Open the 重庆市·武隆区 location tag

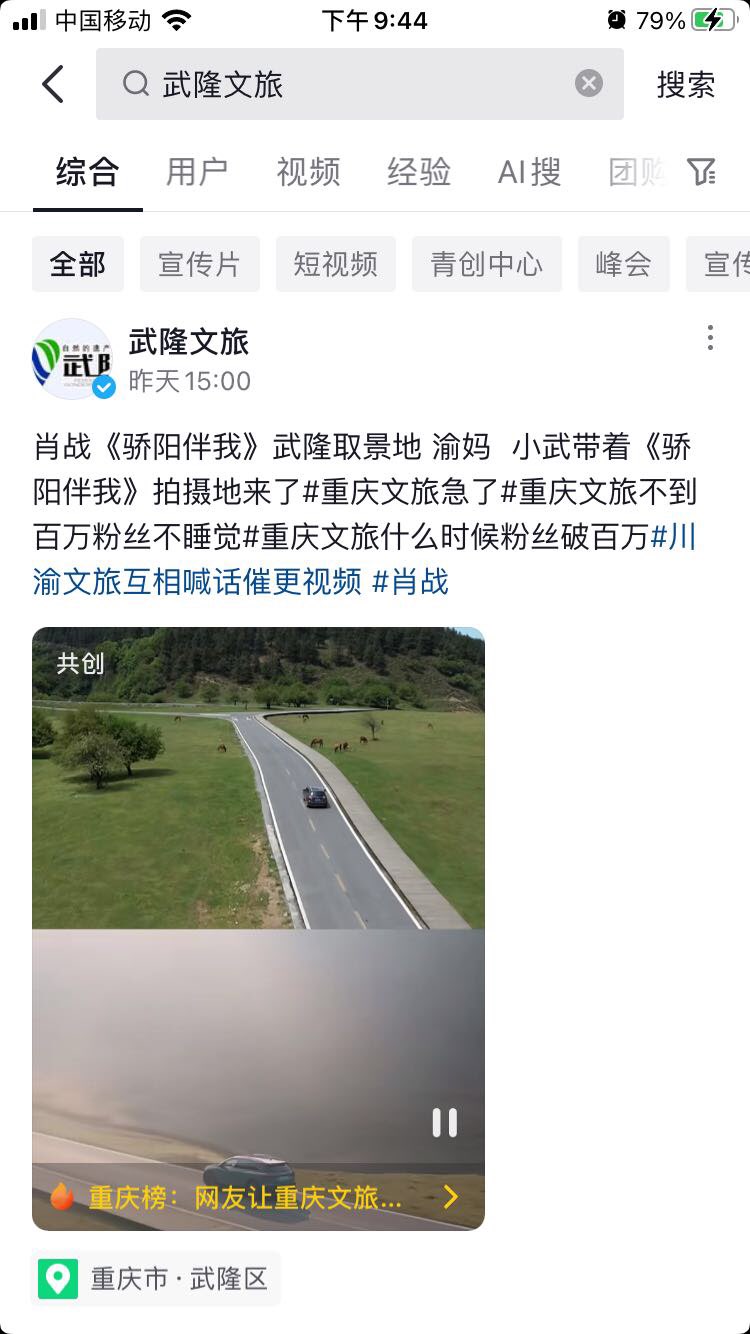[156, 1278]
